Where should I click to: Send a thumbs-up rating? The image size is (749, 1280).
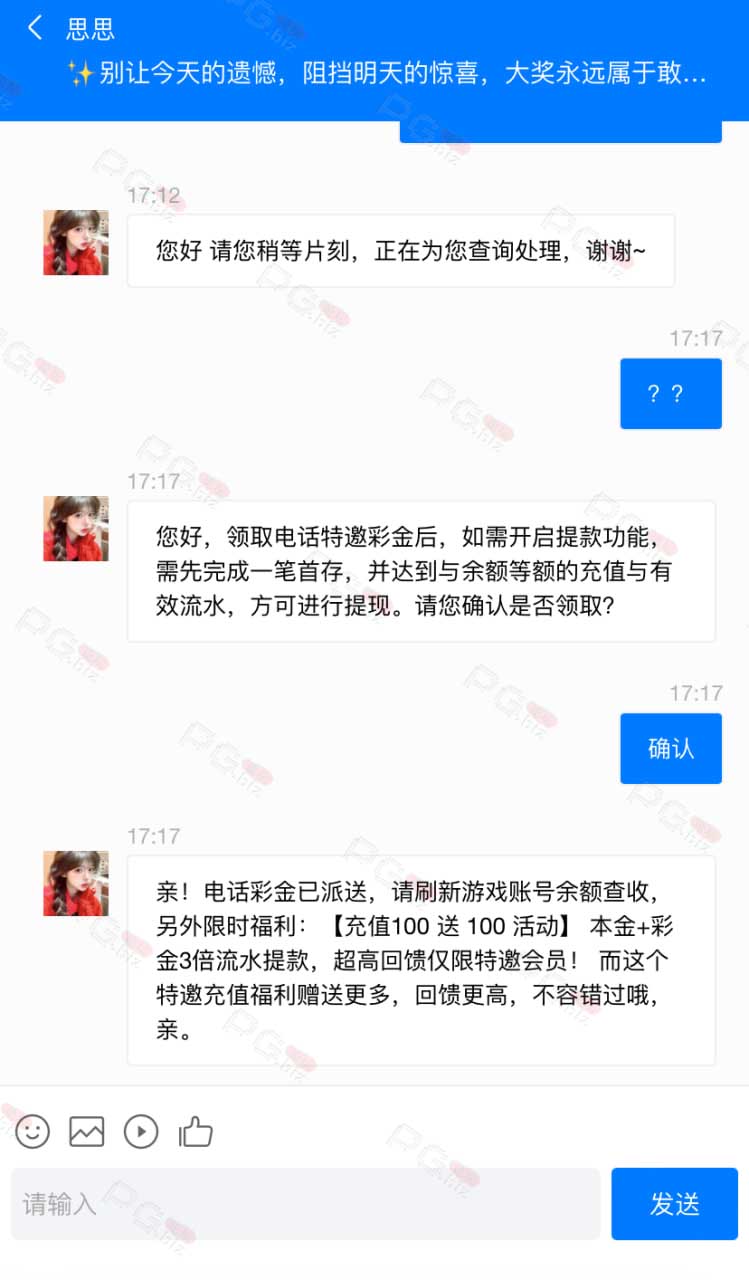[196, 1131]
